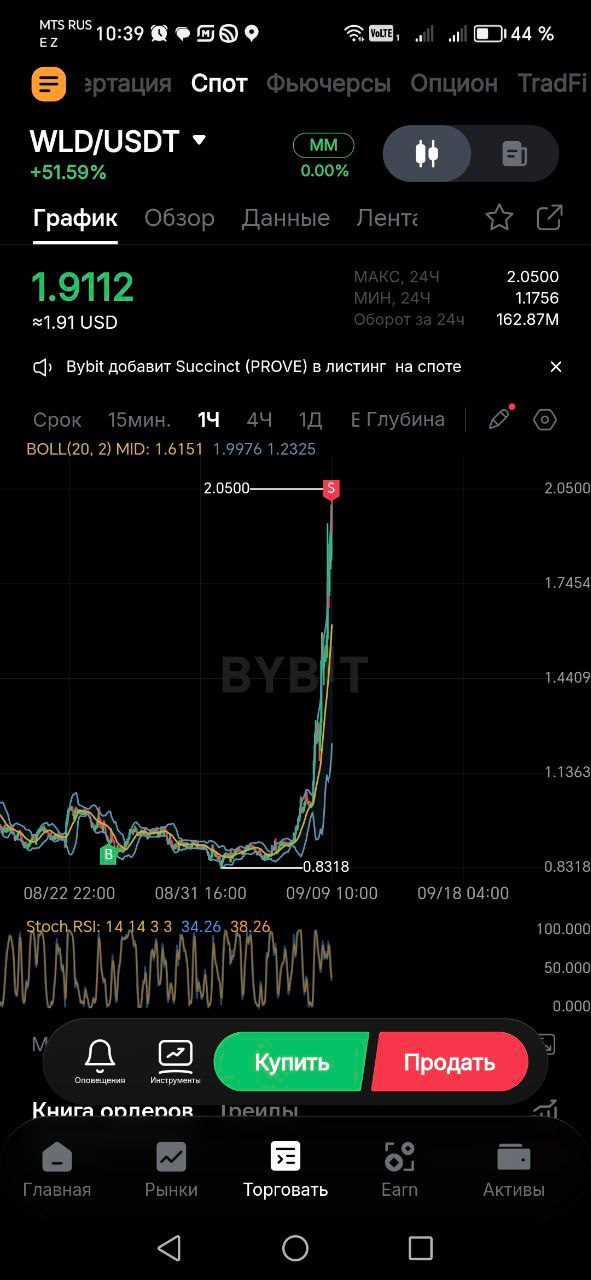Add WLD/USDT to favorites star

pyautogui.click(x=499, y=218)
